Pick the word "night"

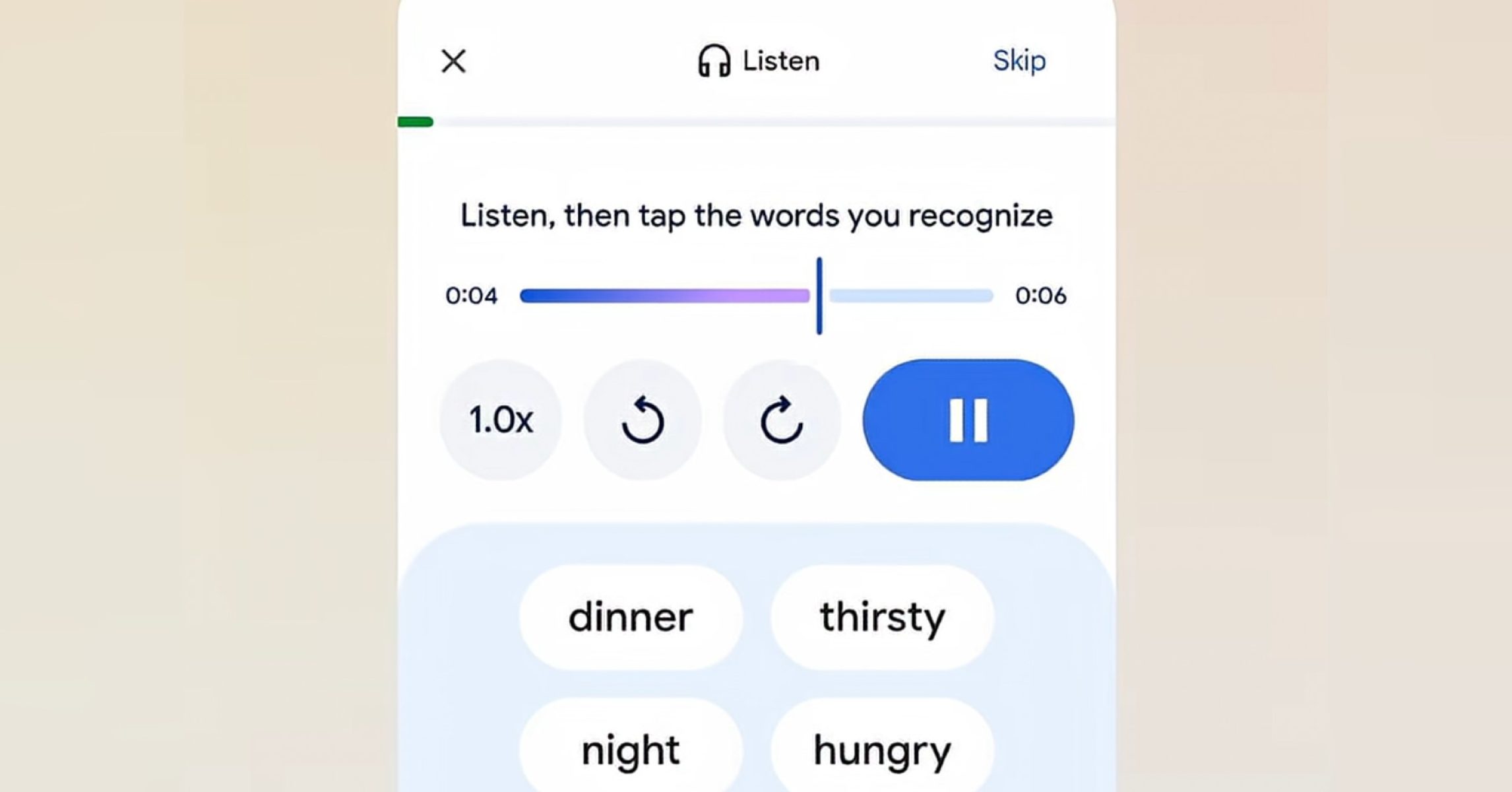(x=631, y=750)
